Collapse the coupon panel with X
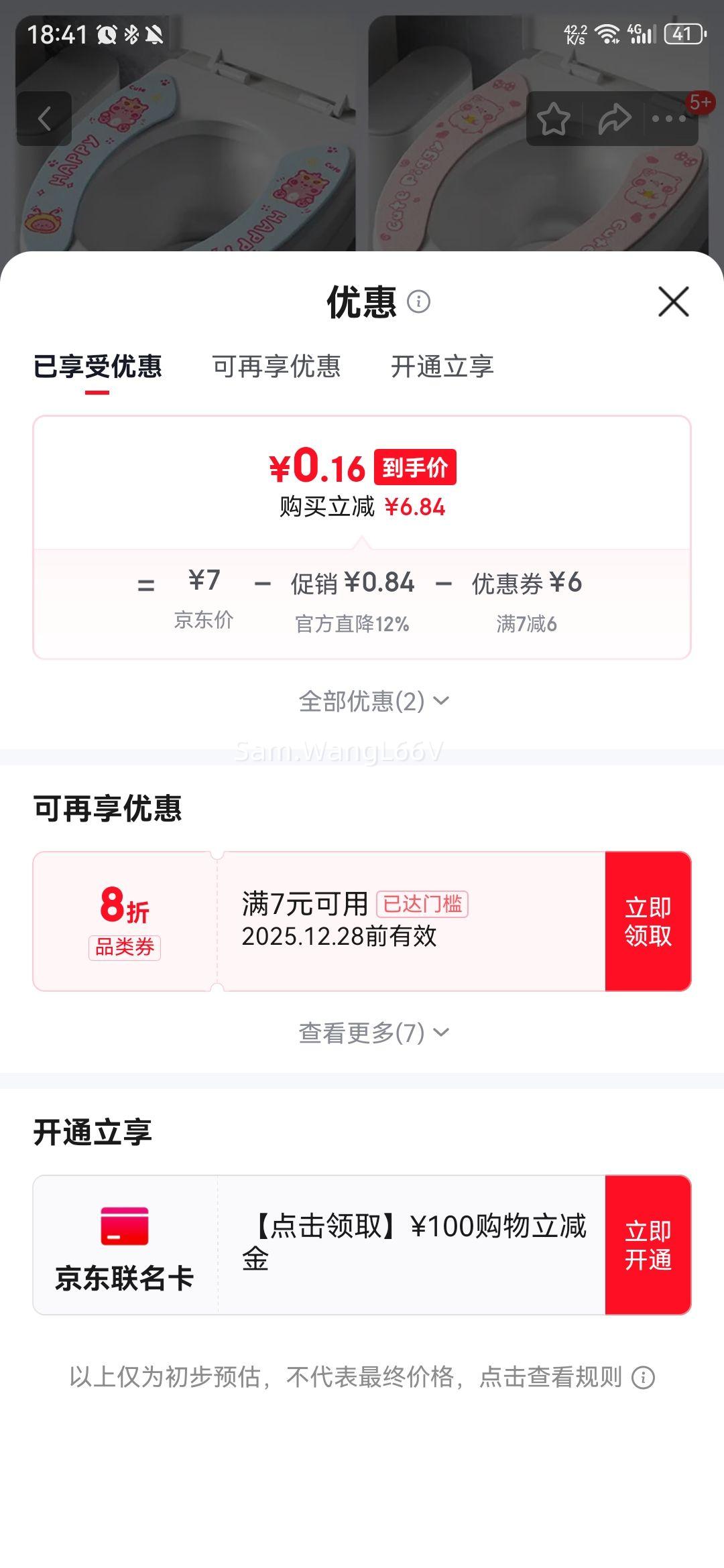Image resolution: width=724 pixels, height=1568 pixels. (673, 302)
